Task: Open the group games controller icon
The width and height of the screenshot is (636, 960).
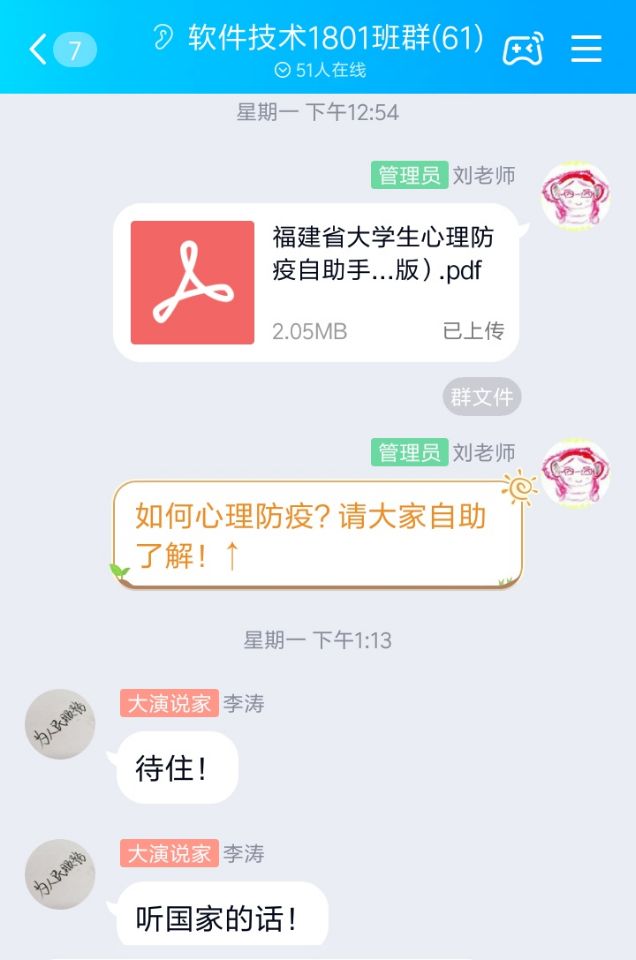Action: pyautogui.click(x=522, y=48)
